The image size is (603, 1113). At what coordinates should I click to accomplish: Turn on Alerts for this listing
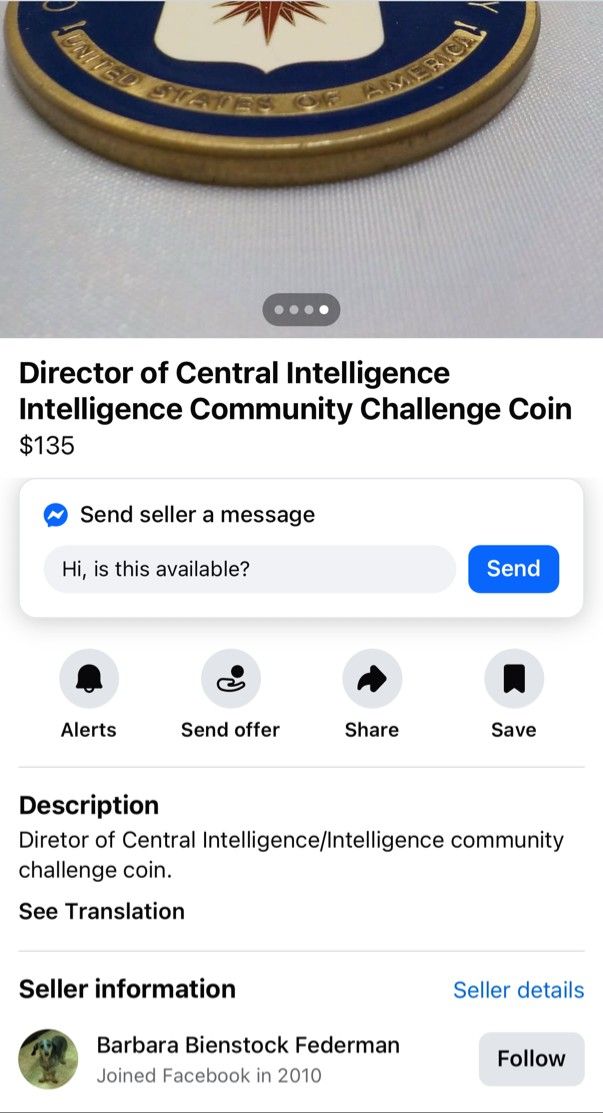[89, 679]
